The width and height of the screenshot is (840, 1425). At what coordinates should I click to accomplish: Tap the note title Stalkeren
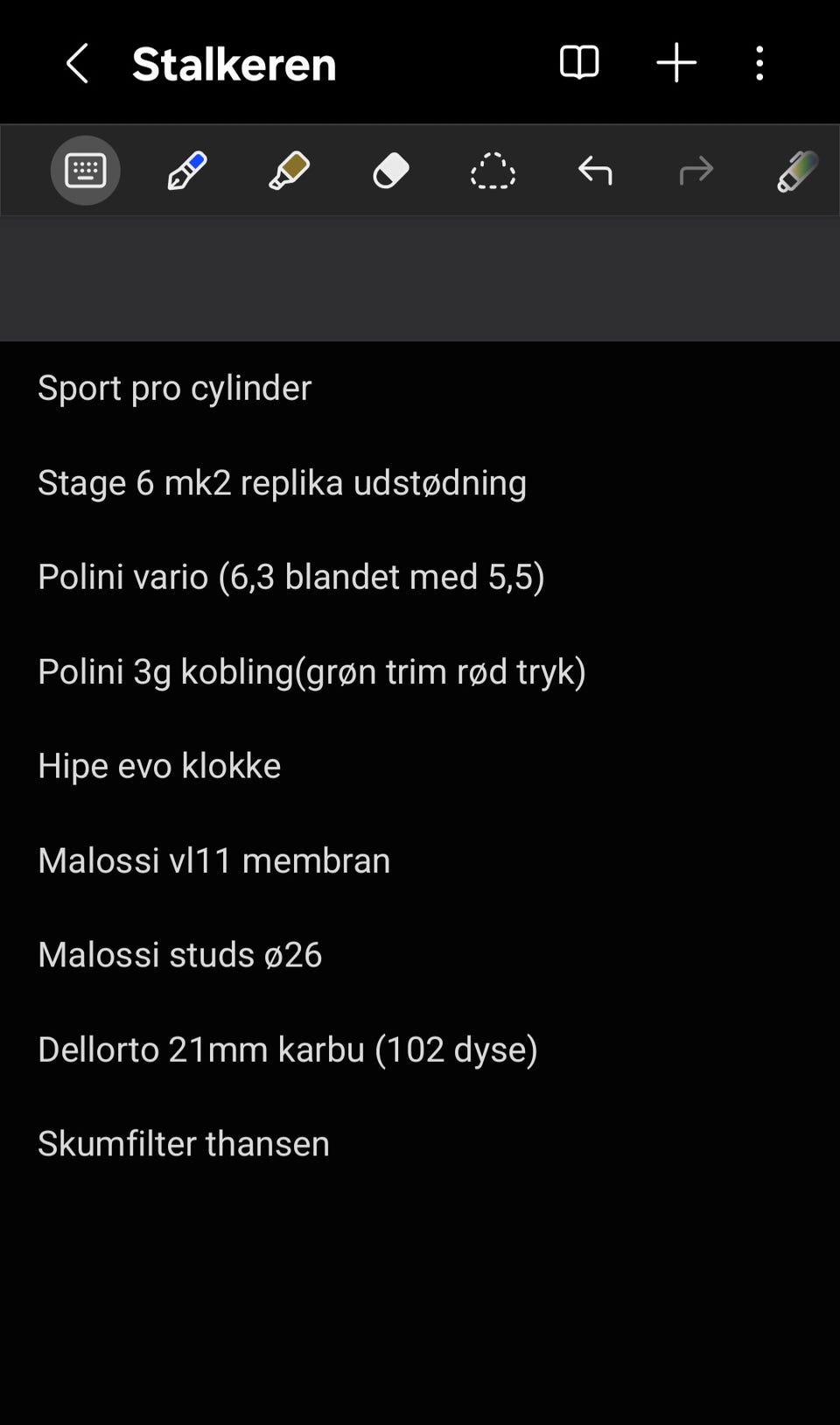(x=234, y=64)
